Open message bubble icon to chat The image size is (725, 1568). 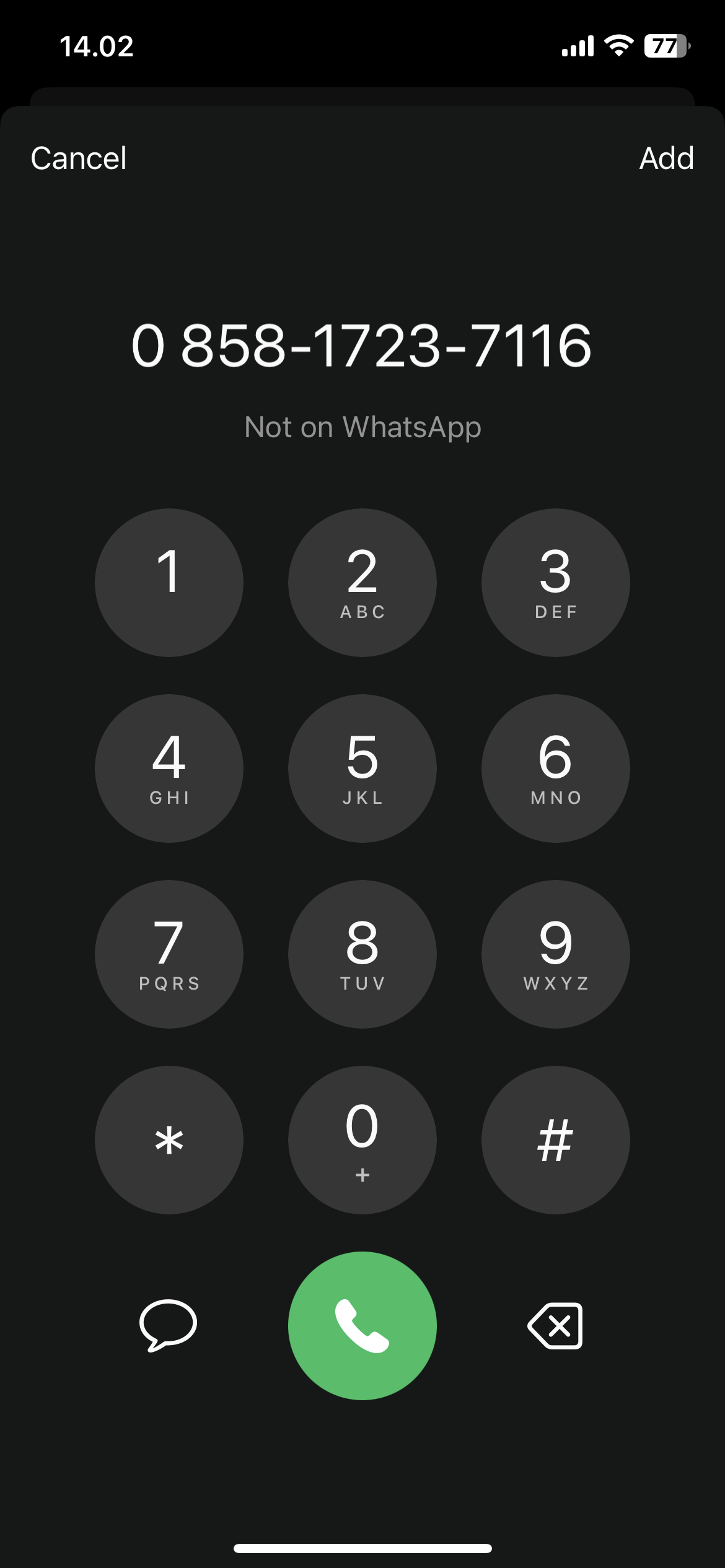coord(168,1325)
